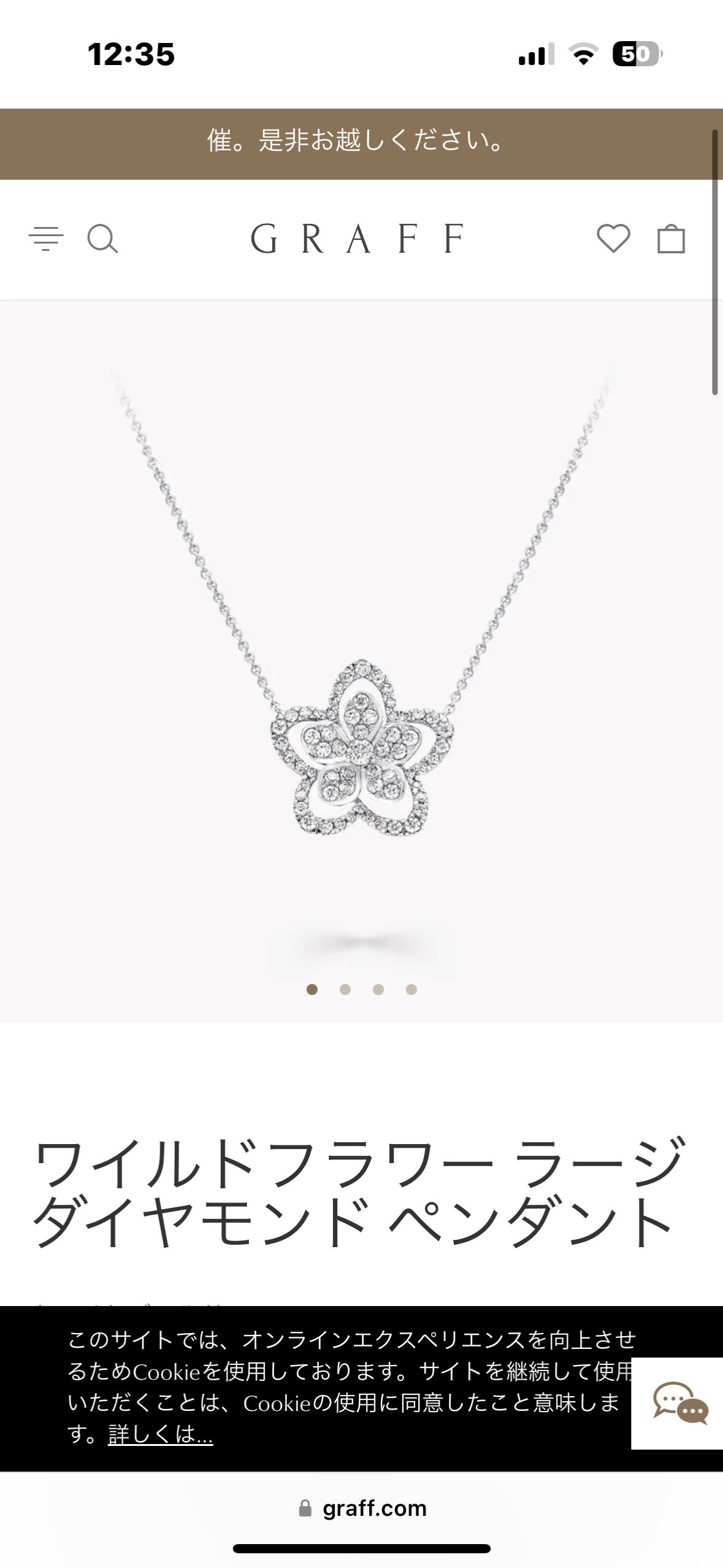Viewport: 723px width, 1568px height.
Task: Open the site search
Action: click(102, 239)
